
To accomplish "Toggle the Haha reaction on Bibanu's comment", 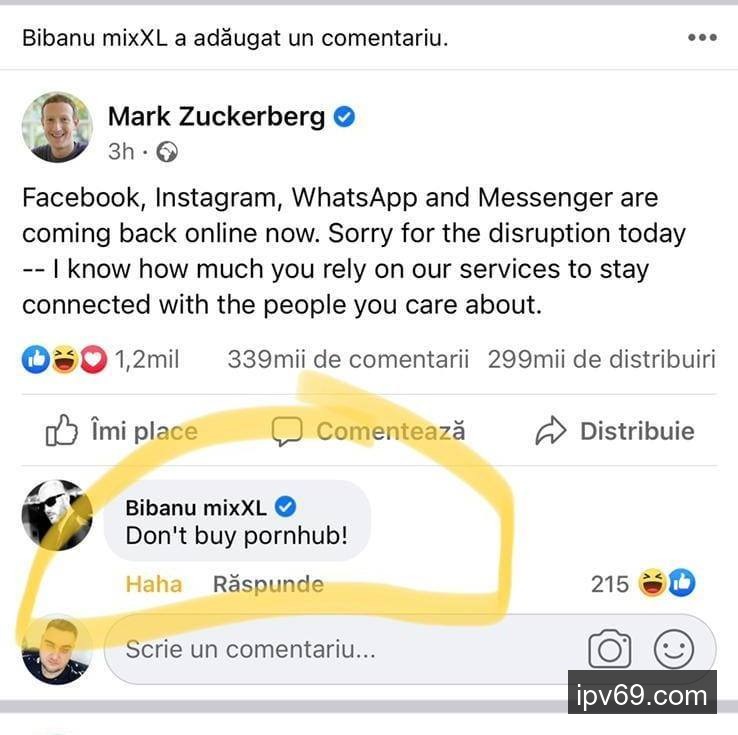I will pos(154,584).
